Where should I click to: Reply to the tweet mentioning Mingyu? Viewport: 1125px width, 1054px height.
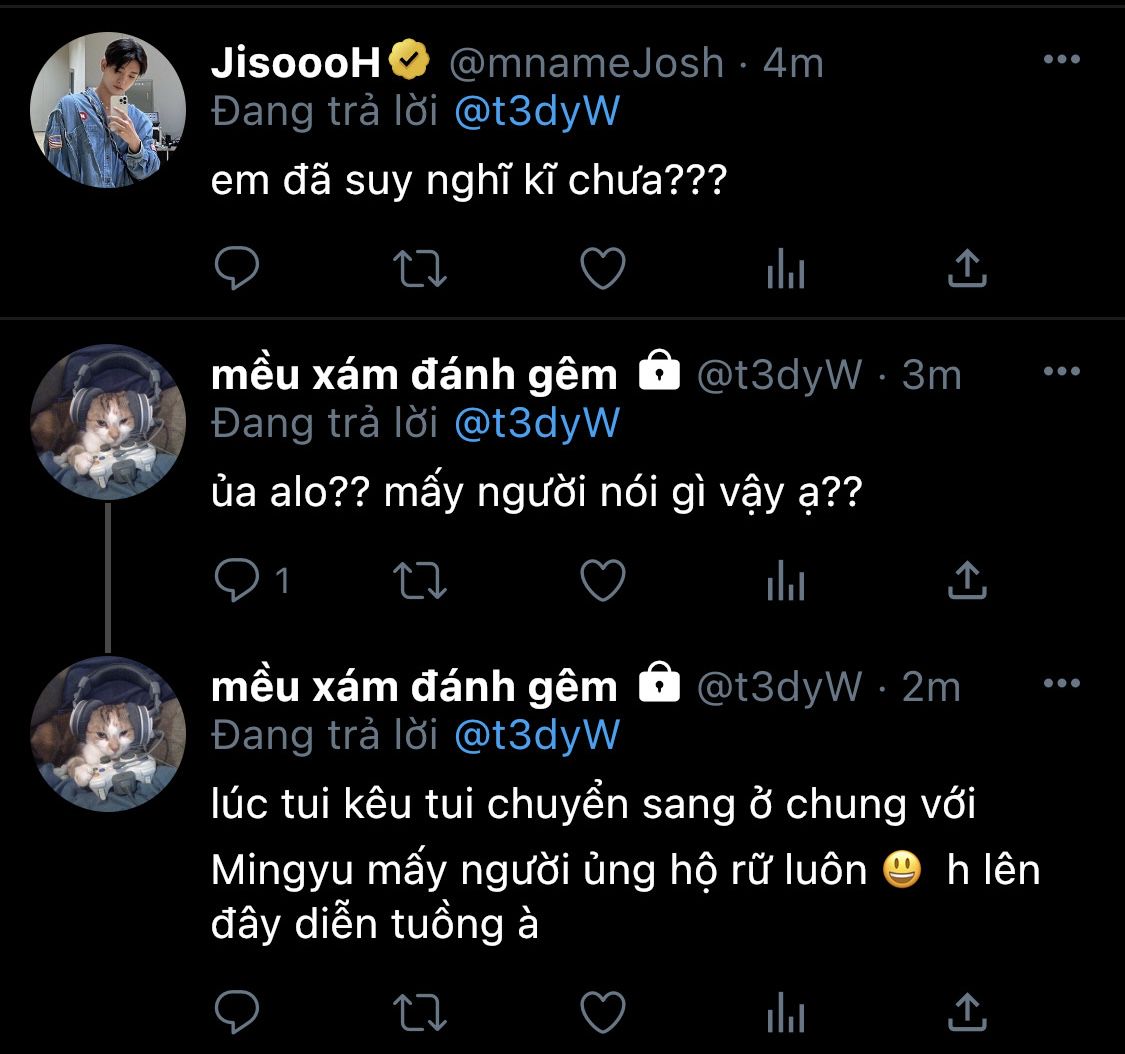pos(237,1011)
